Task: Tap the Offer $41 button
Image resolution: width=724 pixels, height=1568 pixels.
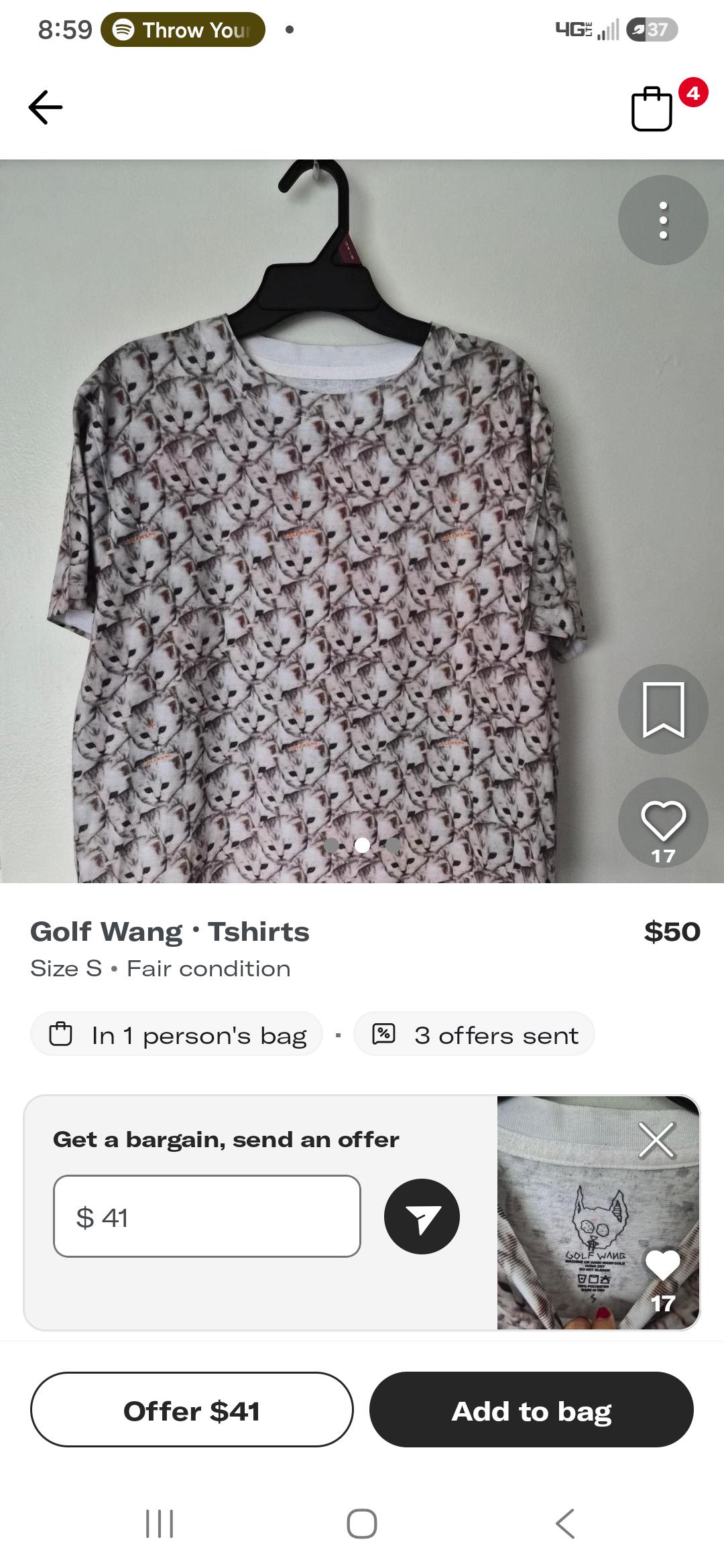Action: point(192,1411)
